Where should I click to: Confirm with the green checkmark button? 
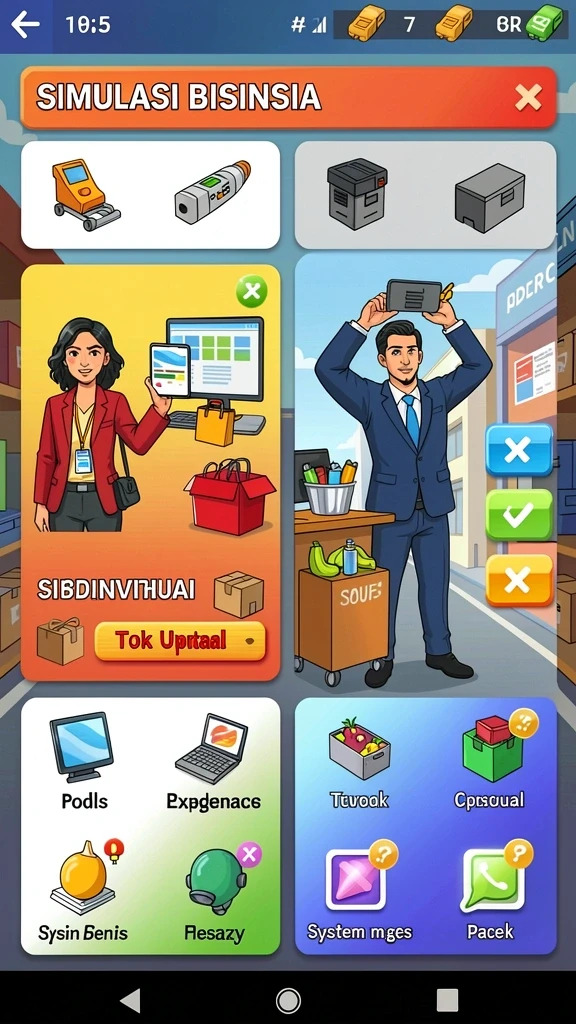coord(519,515)
